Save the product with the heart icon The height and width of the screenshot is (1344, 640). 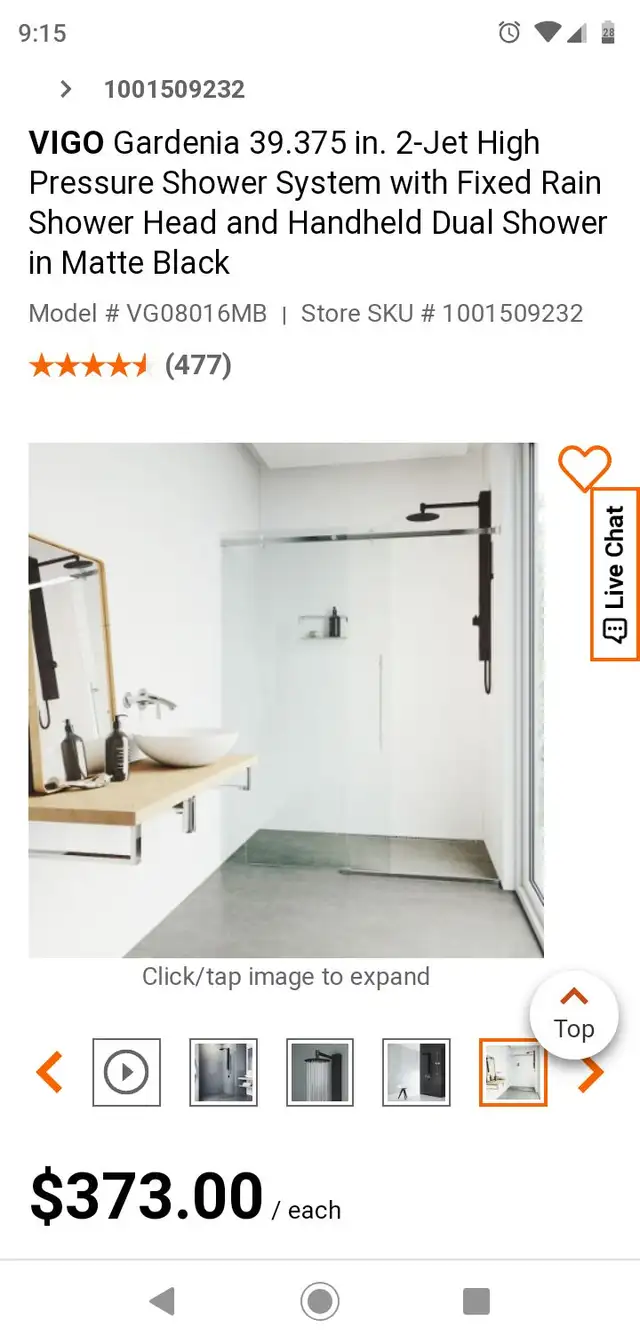coord(584,467)
